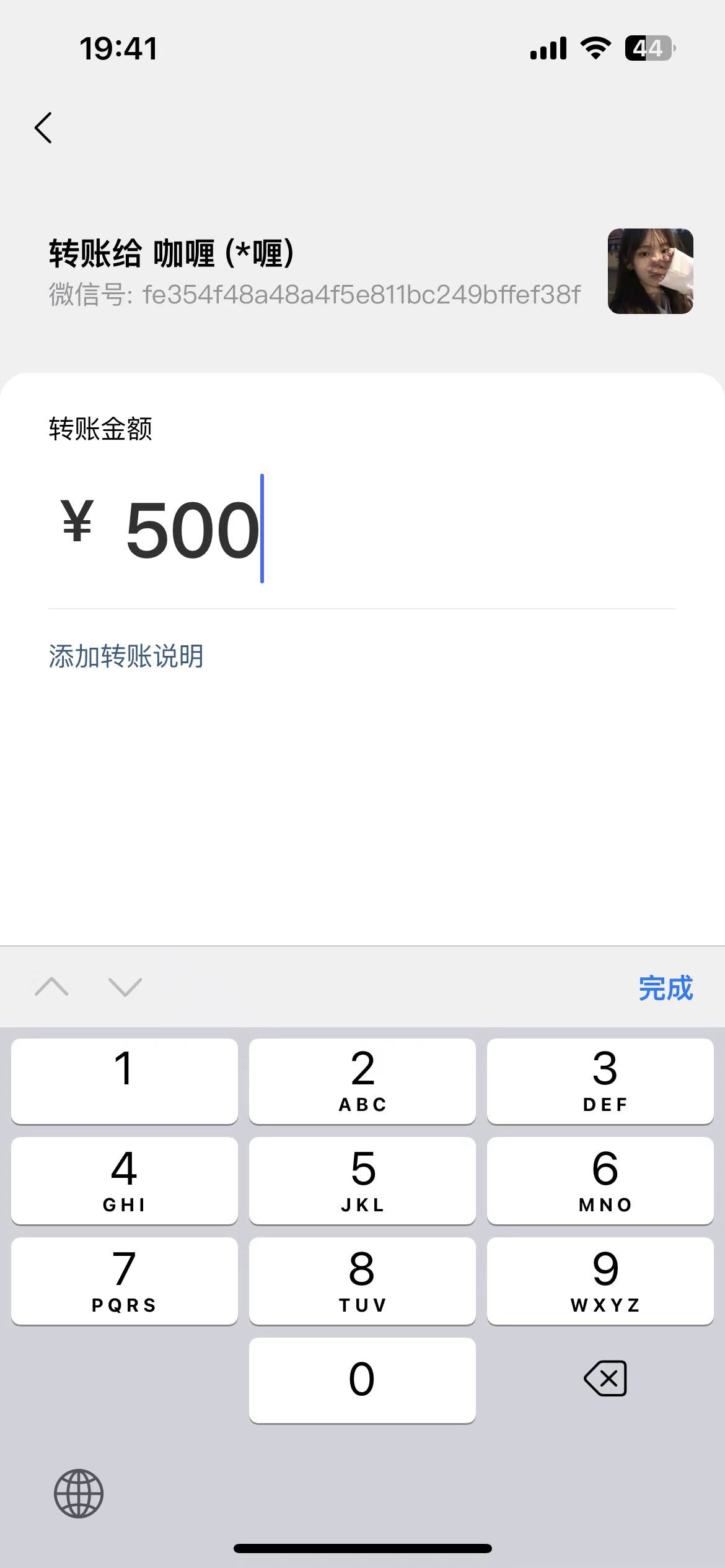Image resolution: width=725 pixels, height=1568 pixels.
Task: Tap the up chevron above the keypad
Action: pos(52,987)
